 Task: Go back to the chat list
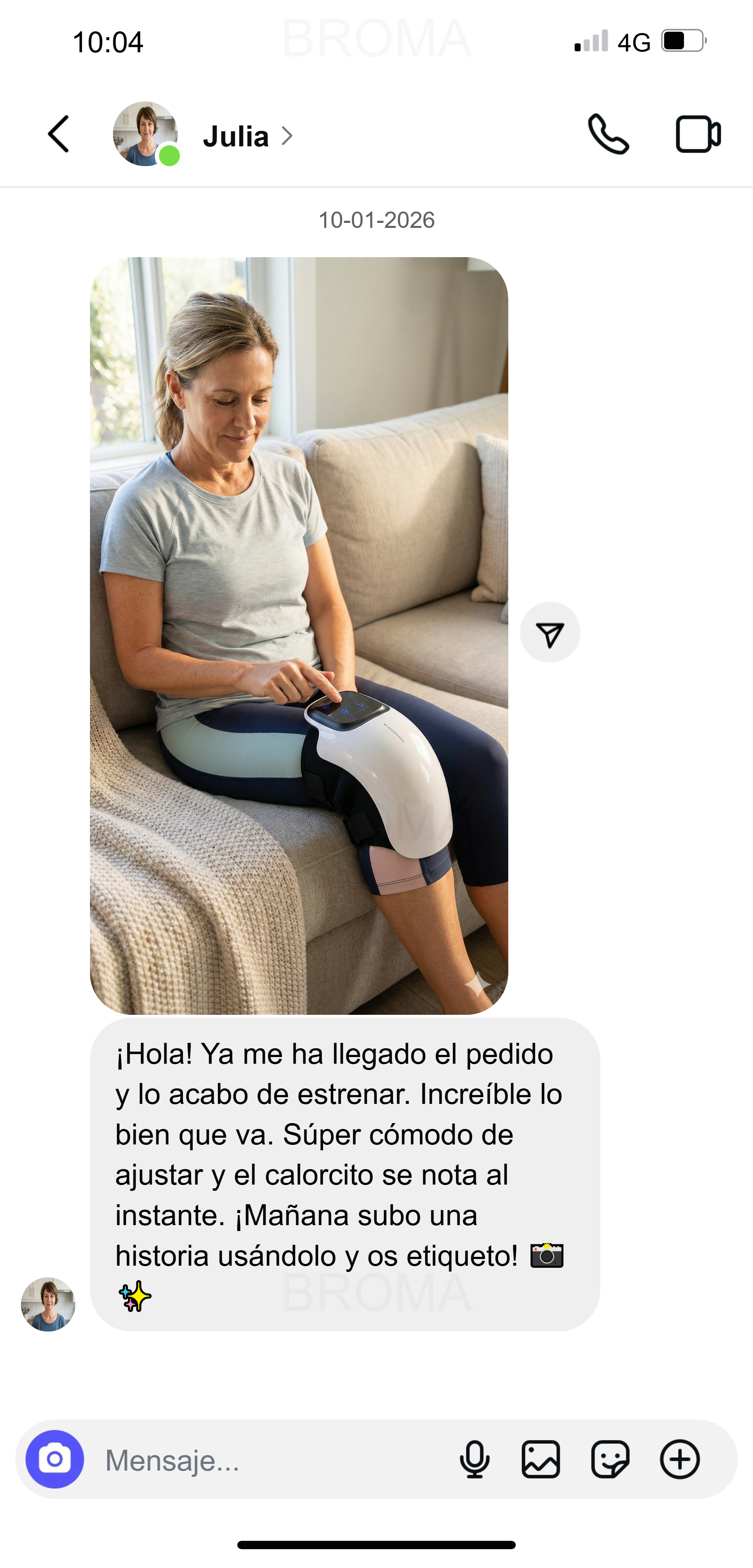click(59, 134)
